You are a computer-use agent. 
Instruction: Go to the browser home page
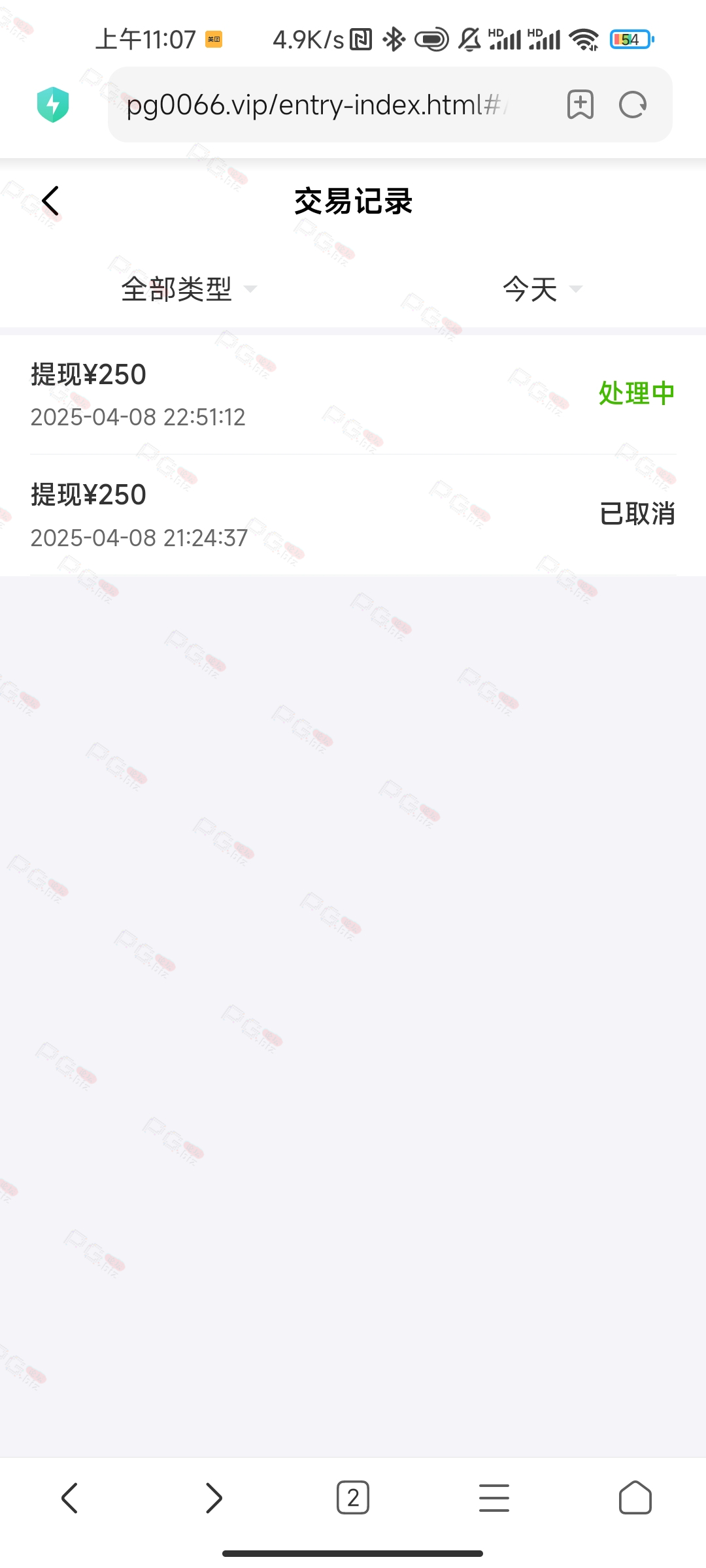635,1497
